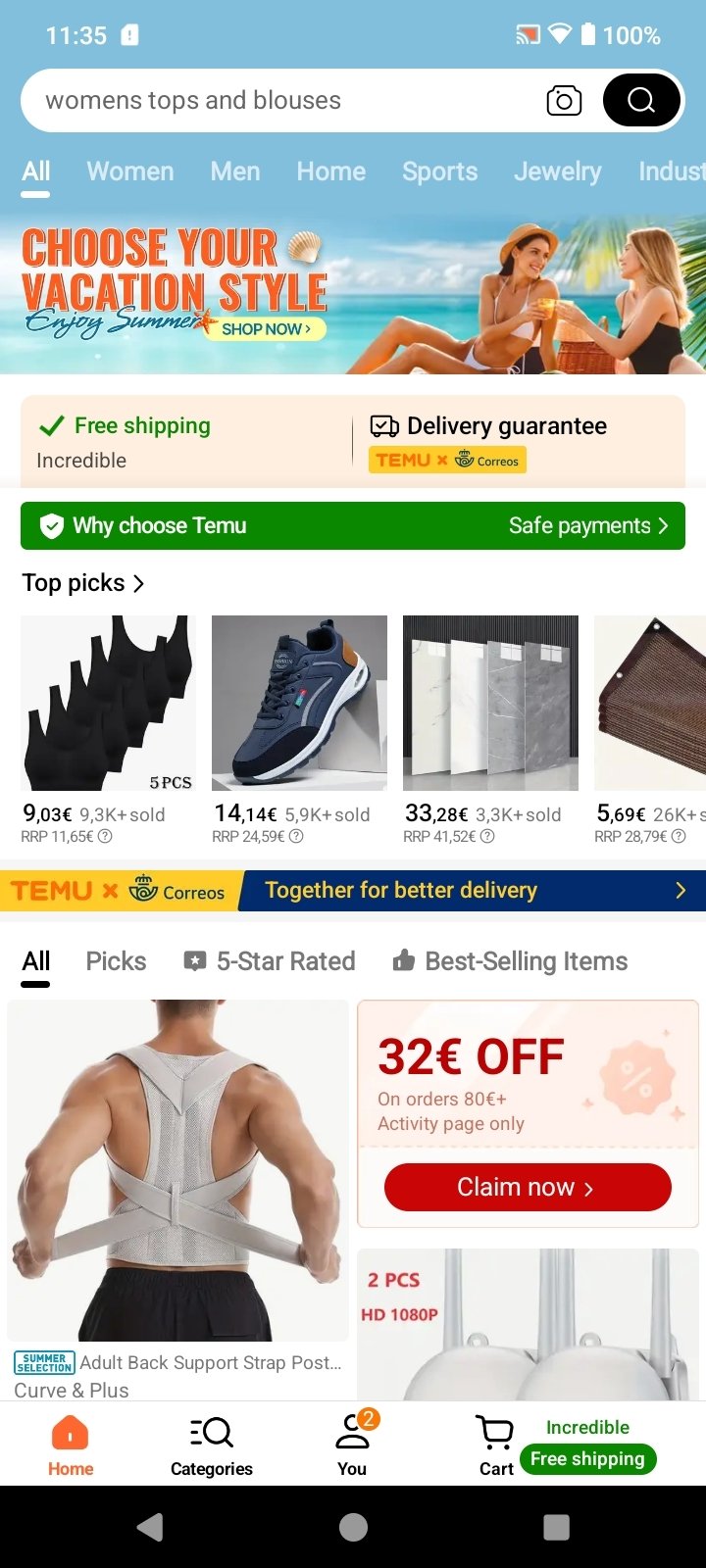The image size is (706, 1568).
Task: Switch to the Men category tab
Action: pos(235,171)
